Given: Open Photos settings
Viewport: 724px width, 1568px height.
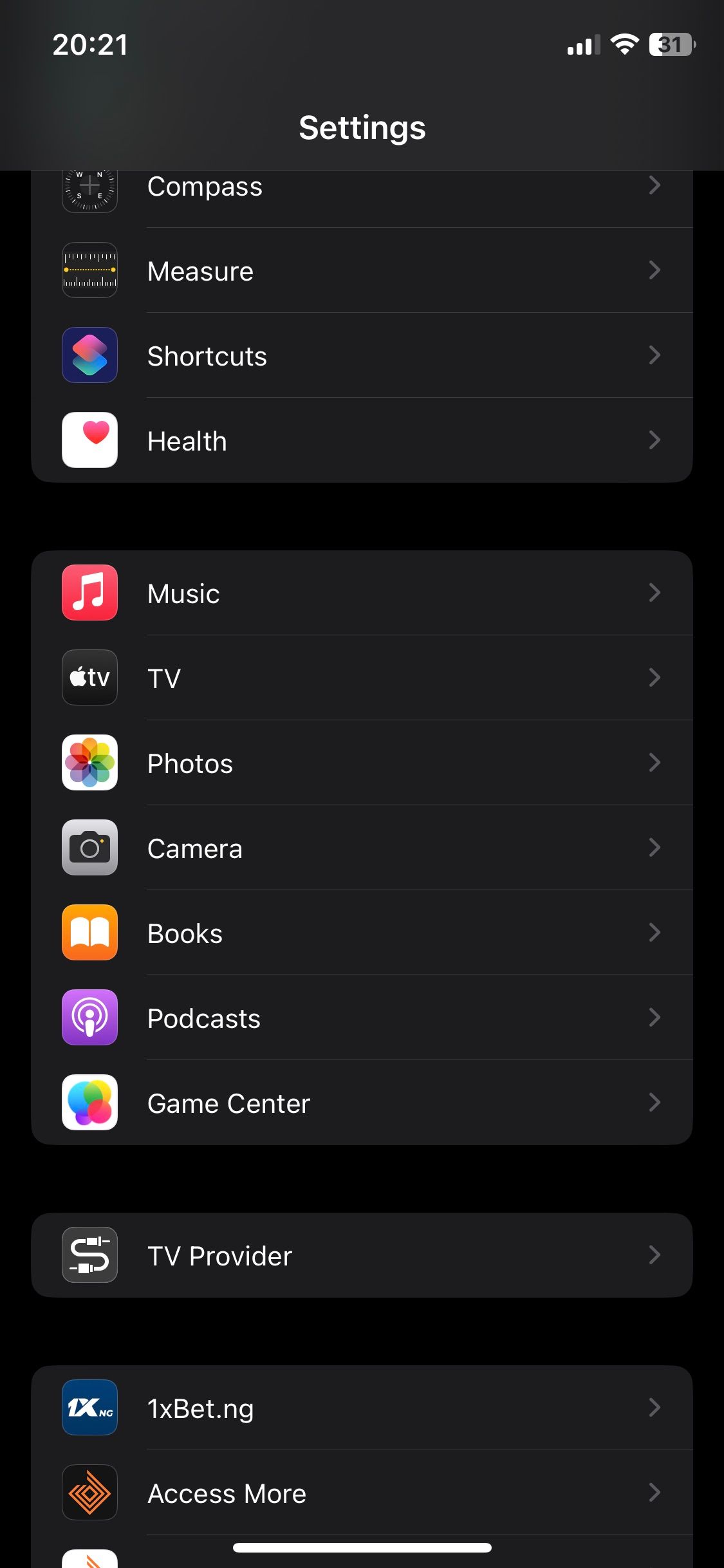Looking at the screenshot, I should point(360,763).
